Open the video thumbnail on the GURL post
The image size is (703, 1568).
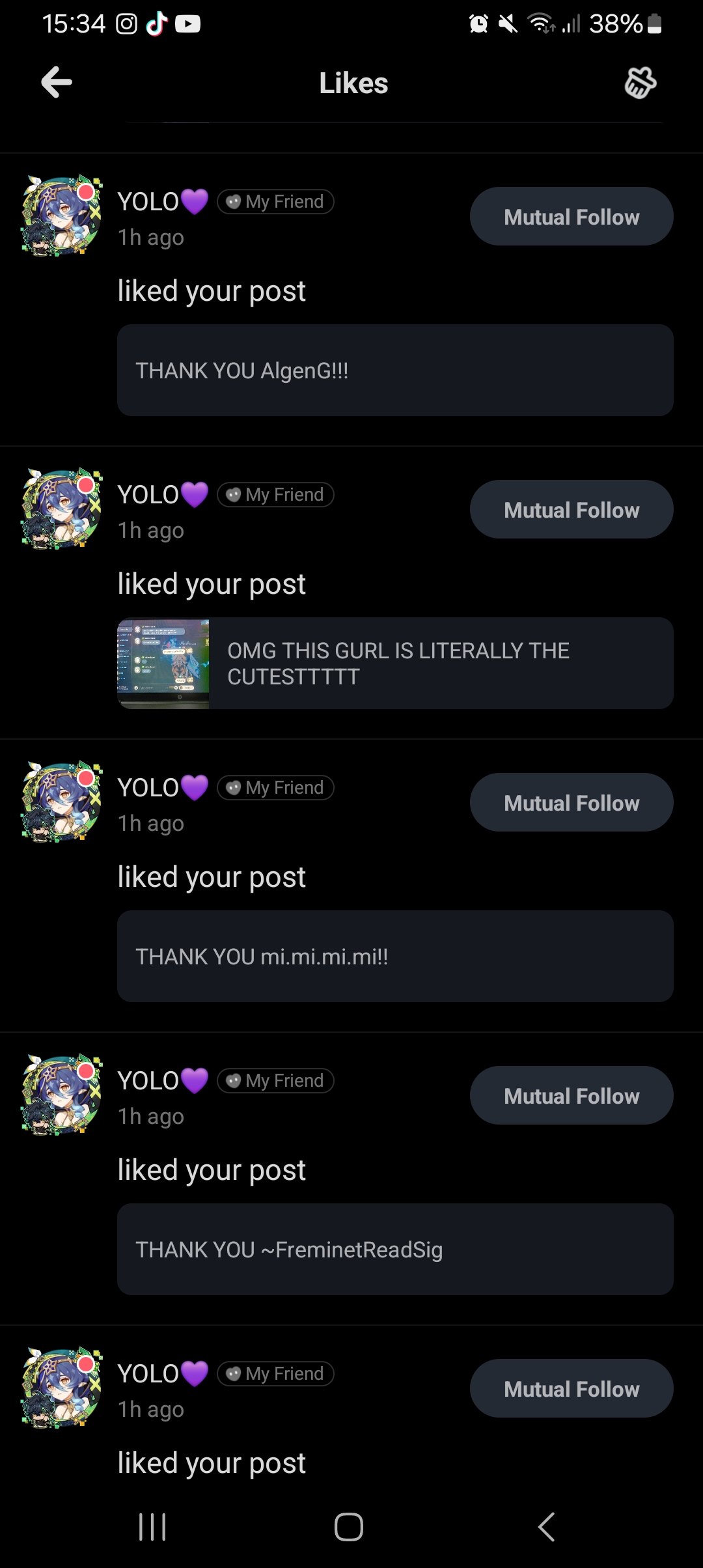tap(163, 663)
